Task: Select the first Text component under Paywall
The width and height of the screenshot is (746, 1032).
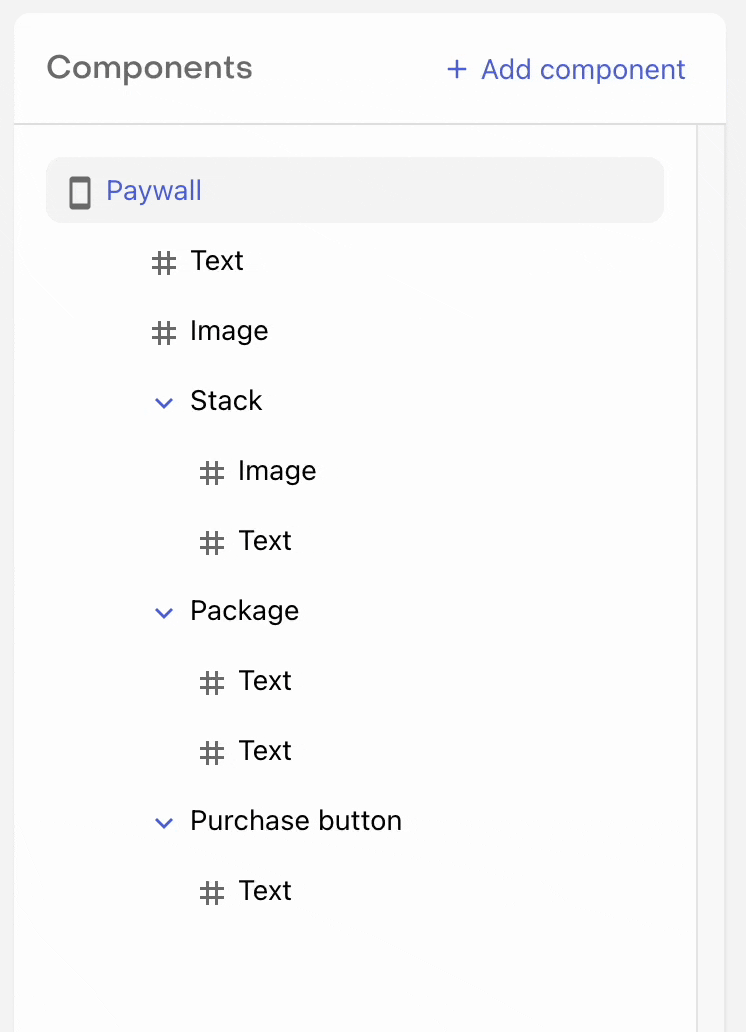Action: point(217,261)
